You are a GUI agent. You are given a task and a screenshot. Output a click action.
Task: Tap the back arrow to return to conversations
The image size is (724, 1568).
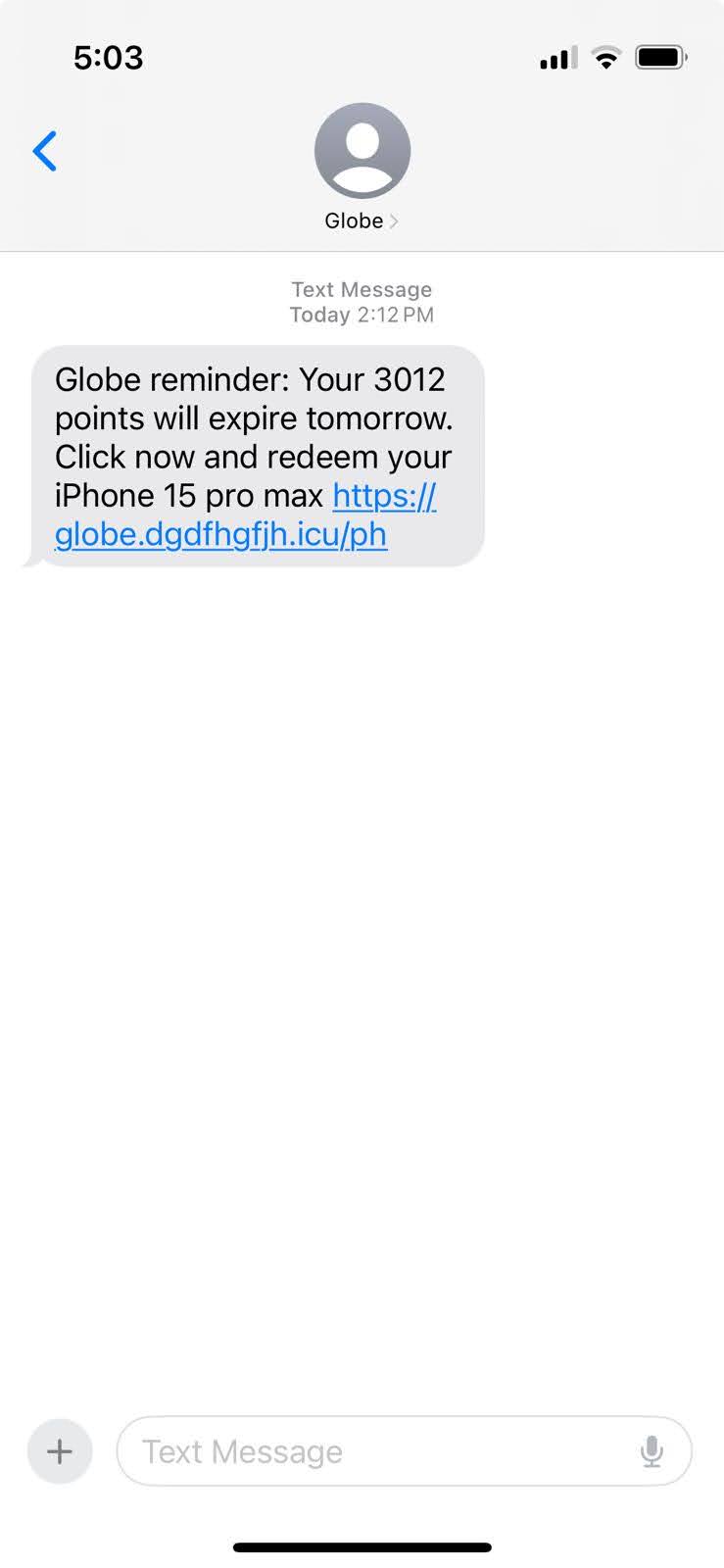(43, 151)
